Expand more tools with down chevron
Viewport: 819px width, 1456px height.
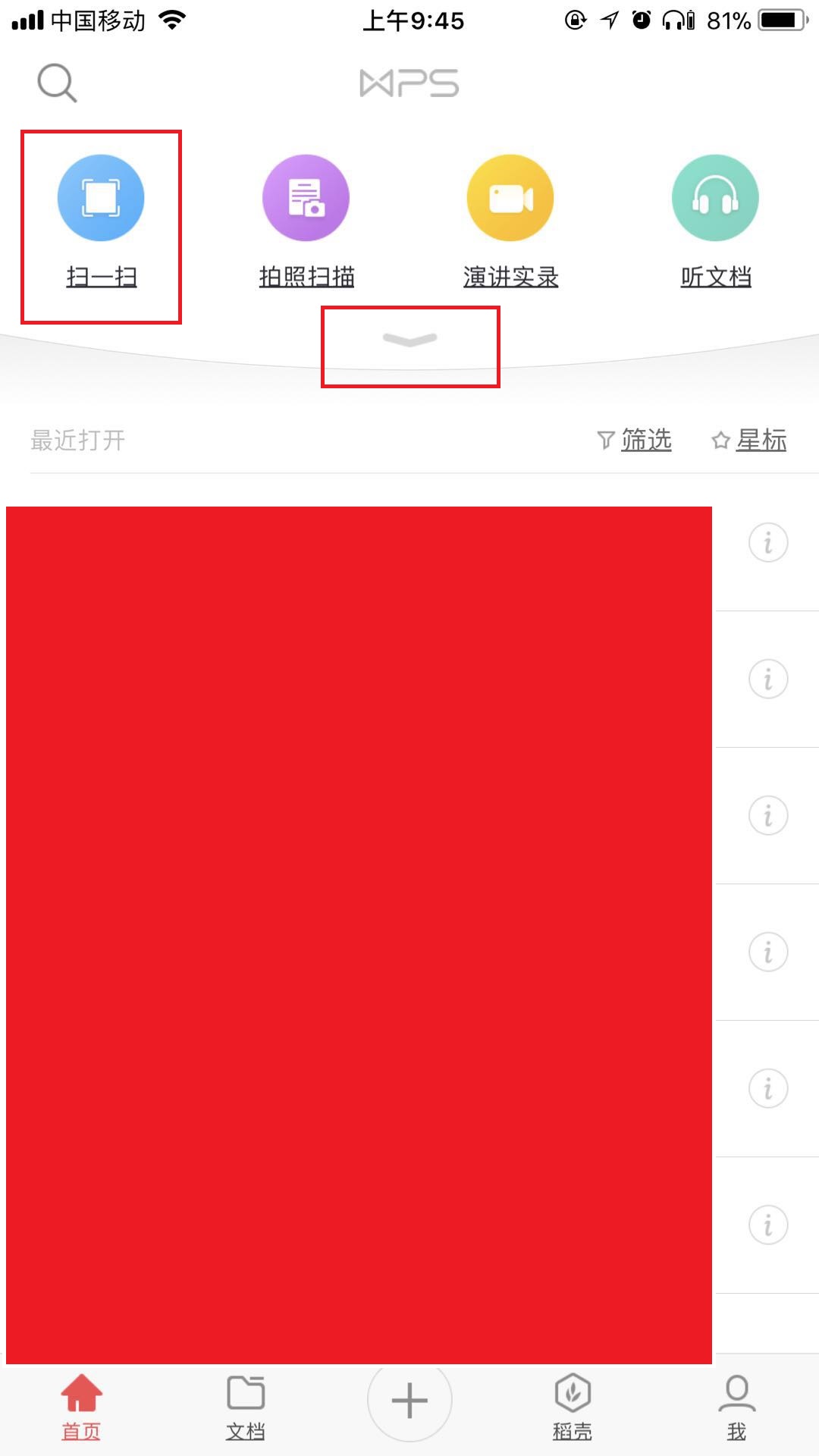tap(410, 339)
